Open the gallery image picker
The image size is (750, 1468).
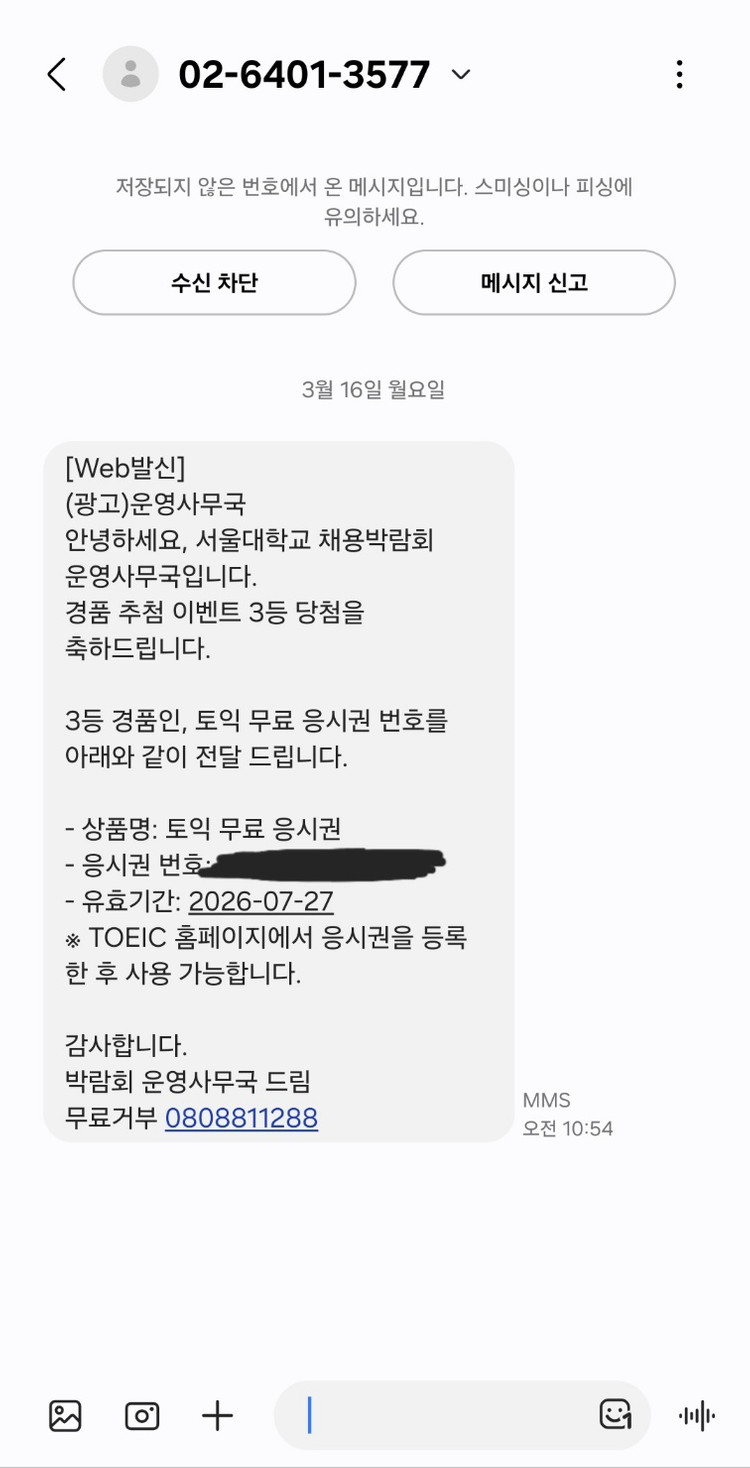pyautogui.click(x=65, y=1415)
